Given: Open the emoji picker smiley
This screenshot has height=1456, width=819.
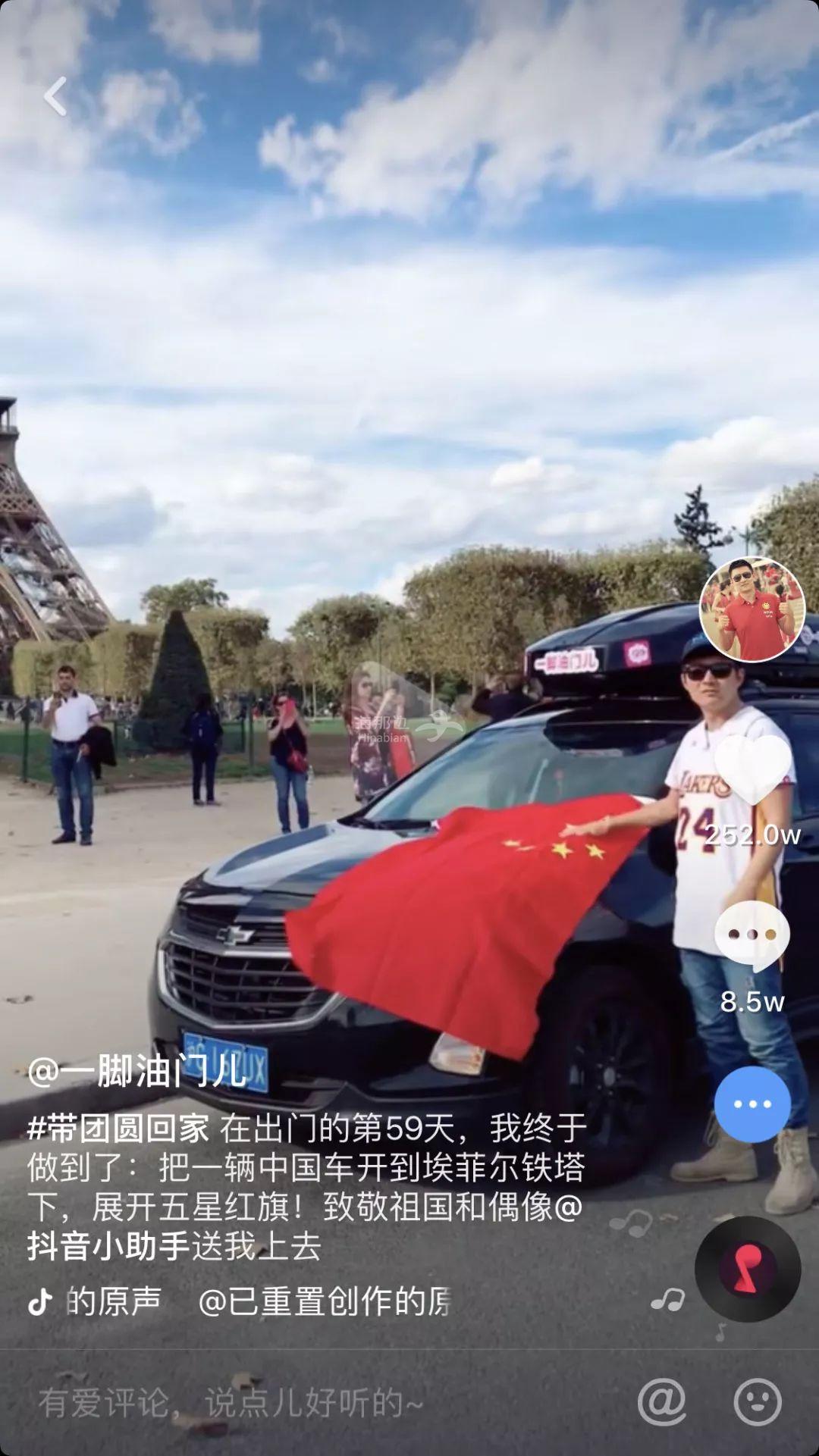Looking at the screenshot, I should [x=757, y=1401].
